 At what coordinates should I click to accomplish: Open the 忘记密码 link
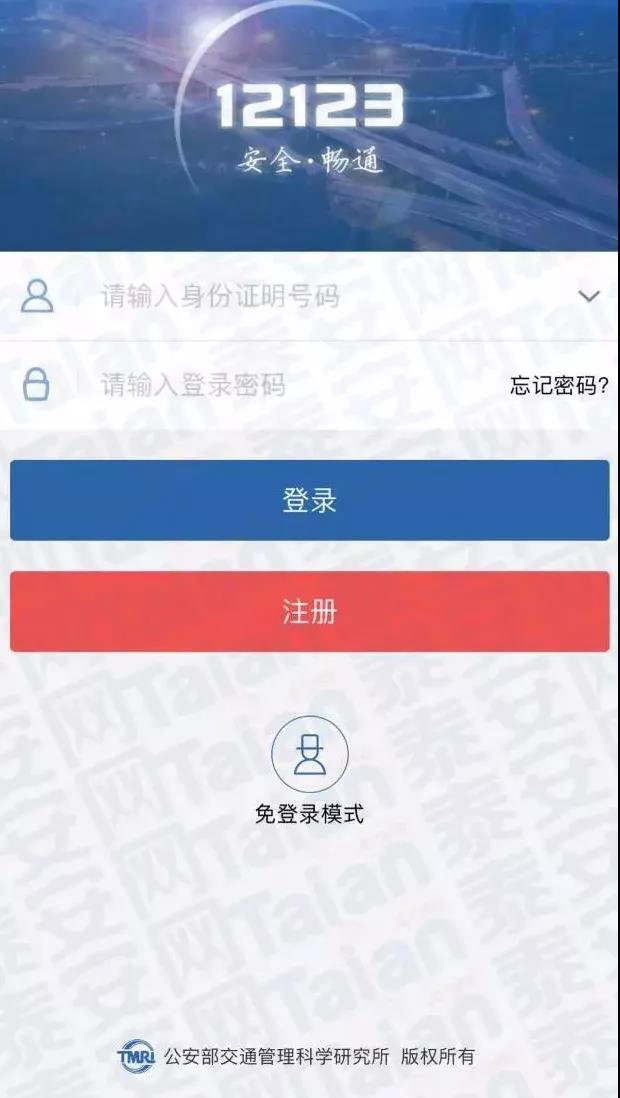pyautogui.click(x=559, y=386)
